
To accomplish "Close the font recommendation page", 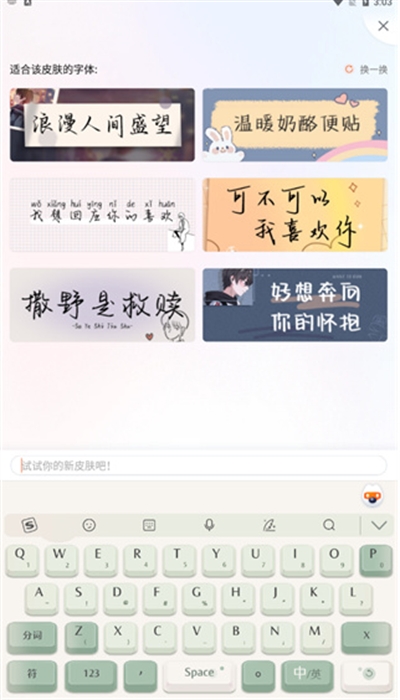I will pos(383,26).
